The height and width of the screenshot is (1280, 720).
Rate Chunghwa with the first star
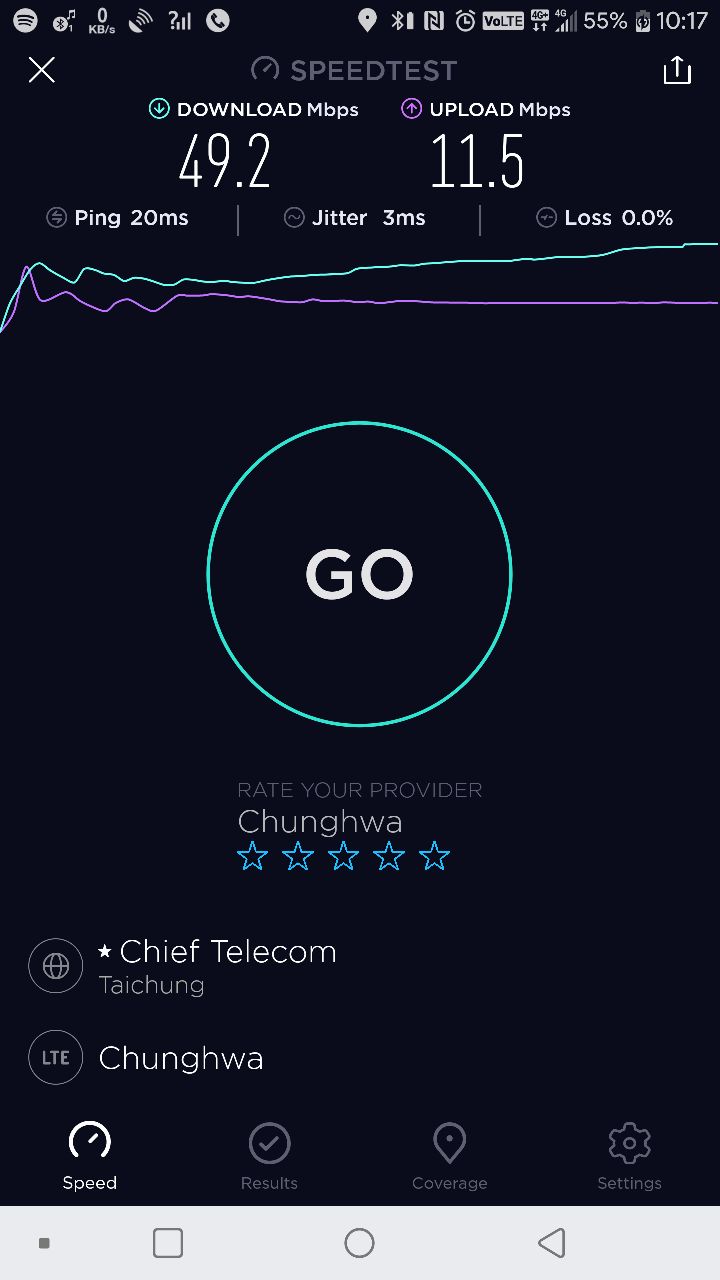point(252,857)
